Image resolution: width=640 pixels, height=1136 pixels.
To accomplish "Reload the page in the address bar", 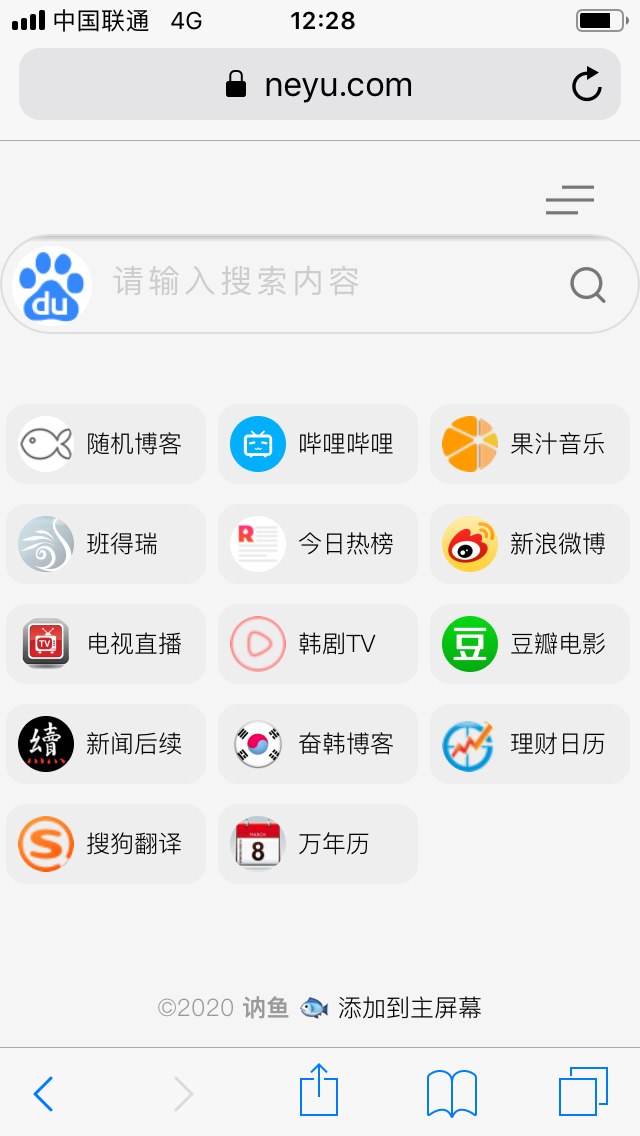I will 586,84.
